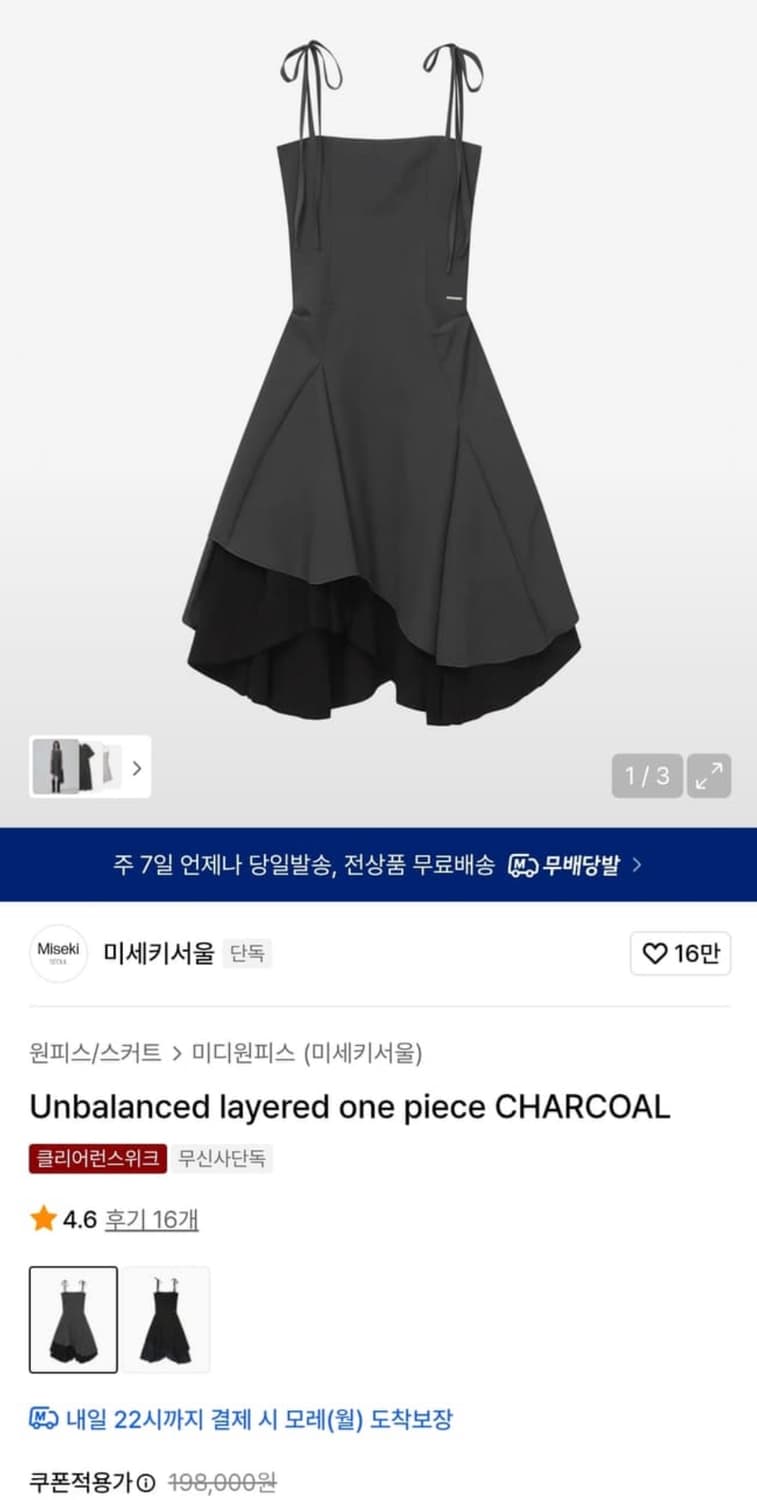Toggle the heart to like the product
The width and height of the screenshot is (757, 1500).
point(655,955)
